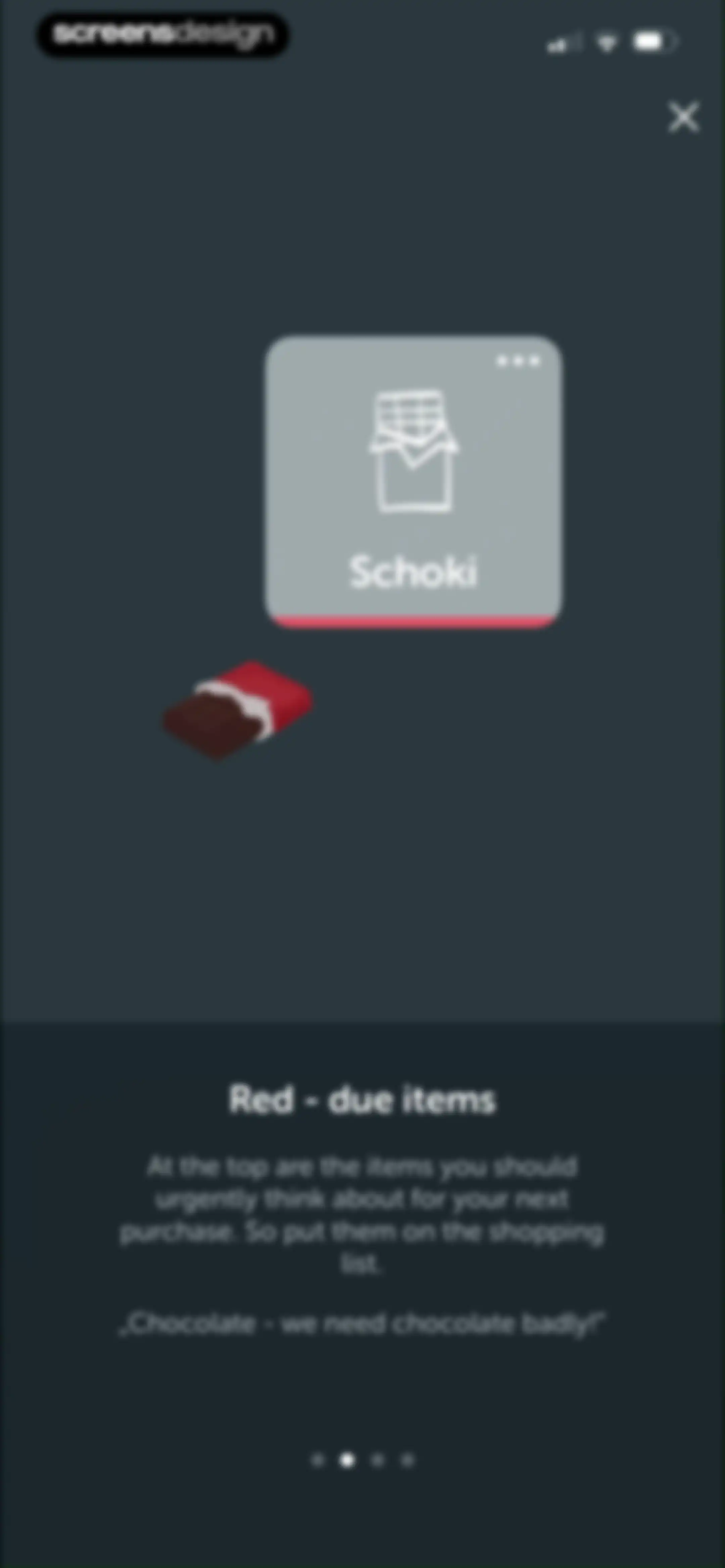
Task: Jump to the first page indicator dot
Action: pos(317,1460)
